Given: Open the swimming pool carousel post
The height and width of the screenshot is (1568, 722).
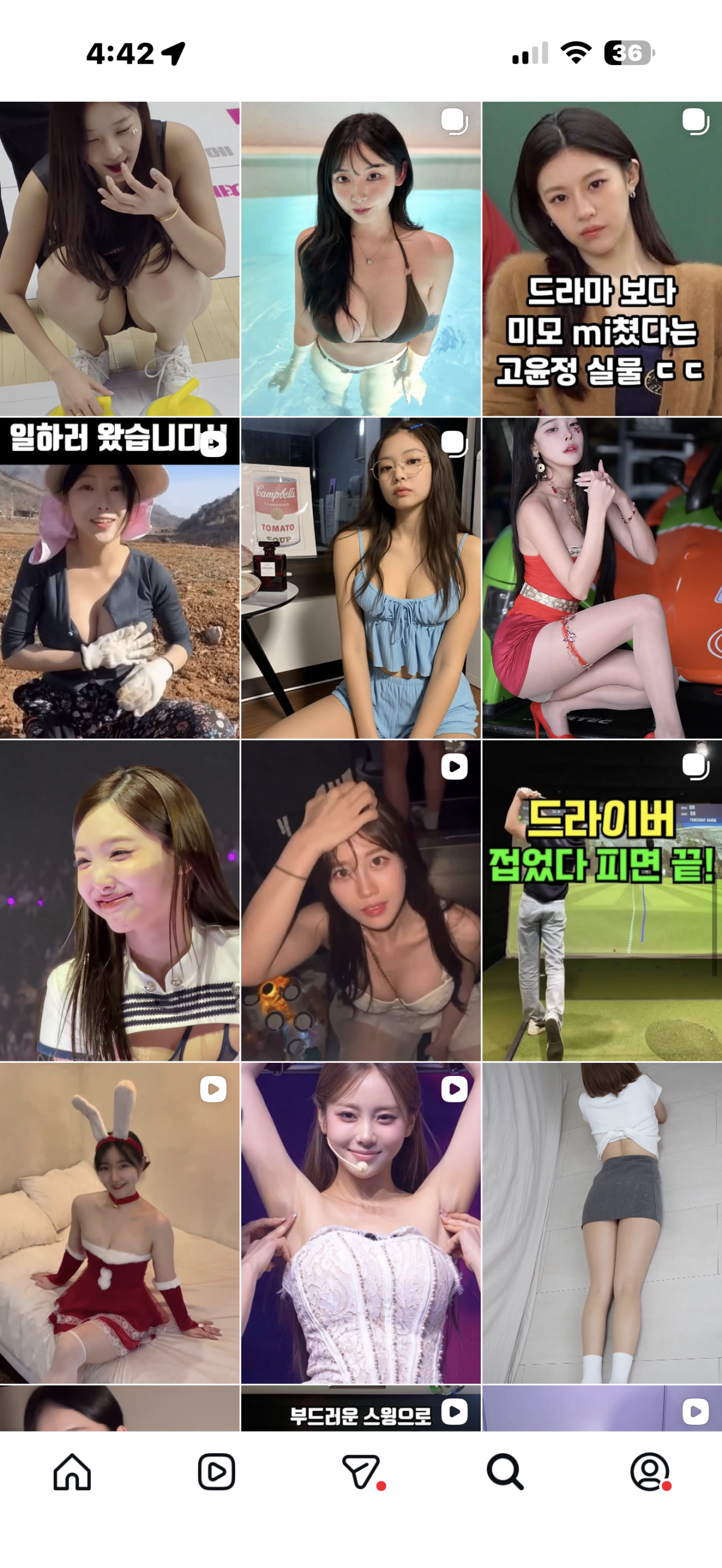Looking at the screenshot, I should click(x=360, y=259).
